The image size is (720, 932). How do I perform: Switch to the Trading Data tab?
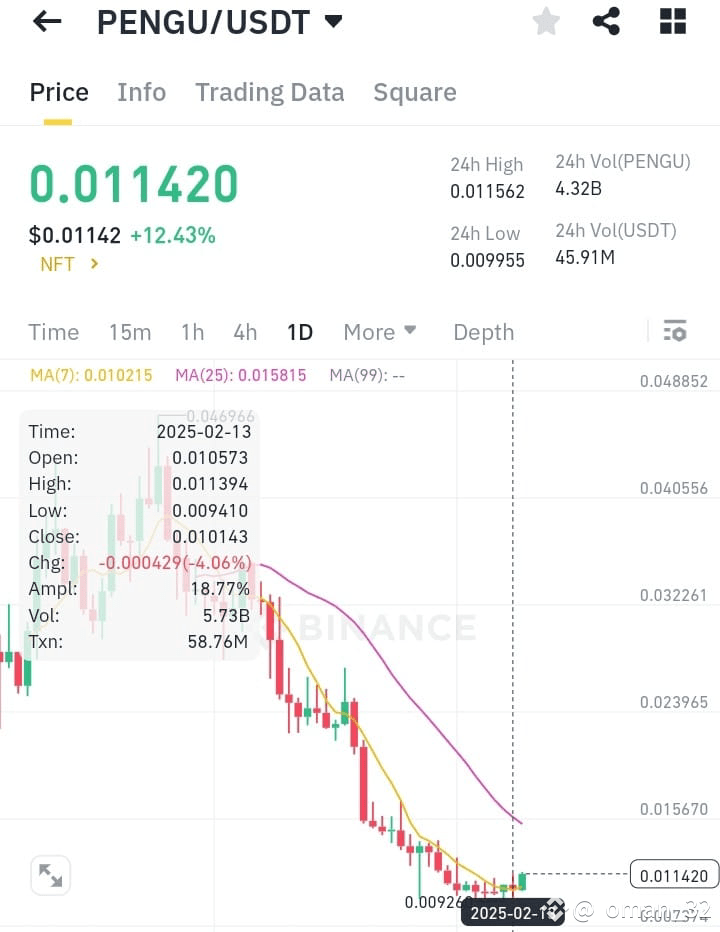269,92
